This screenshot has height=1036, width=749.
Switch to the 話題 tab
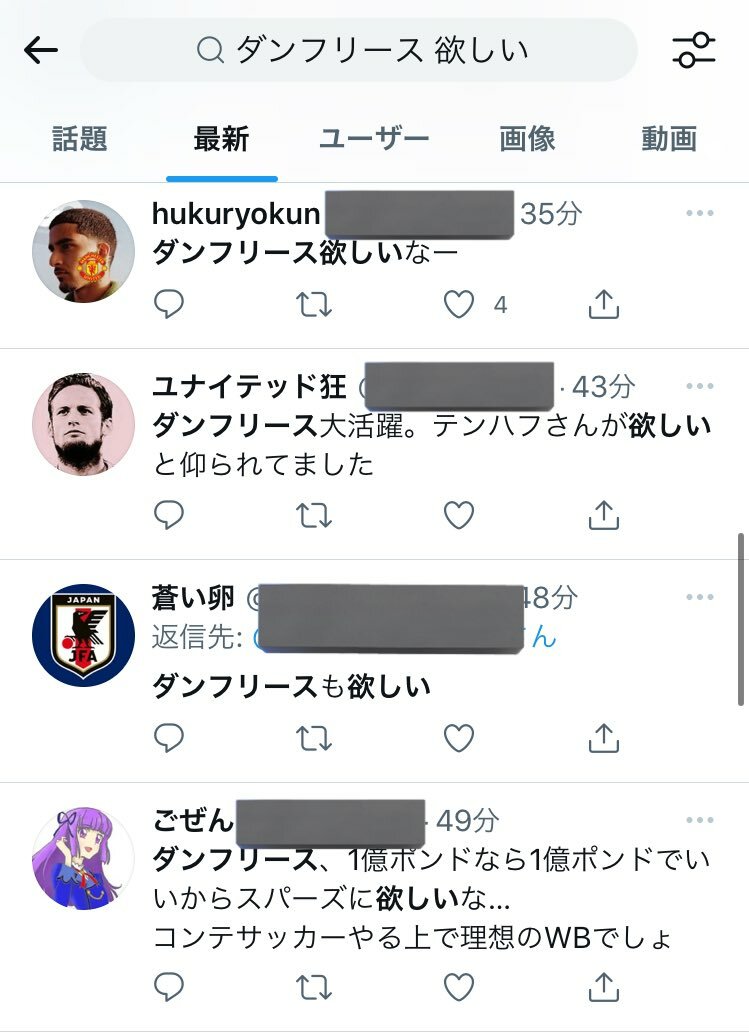tap(79, 139)
